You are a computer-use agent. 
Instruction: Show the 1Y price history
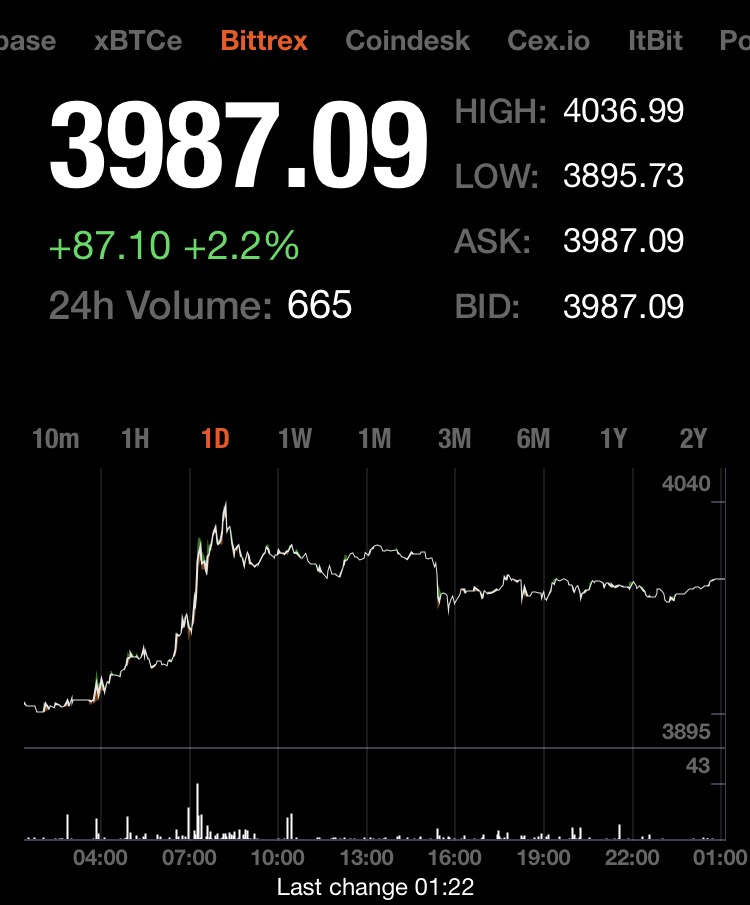[x=613, y=438]
